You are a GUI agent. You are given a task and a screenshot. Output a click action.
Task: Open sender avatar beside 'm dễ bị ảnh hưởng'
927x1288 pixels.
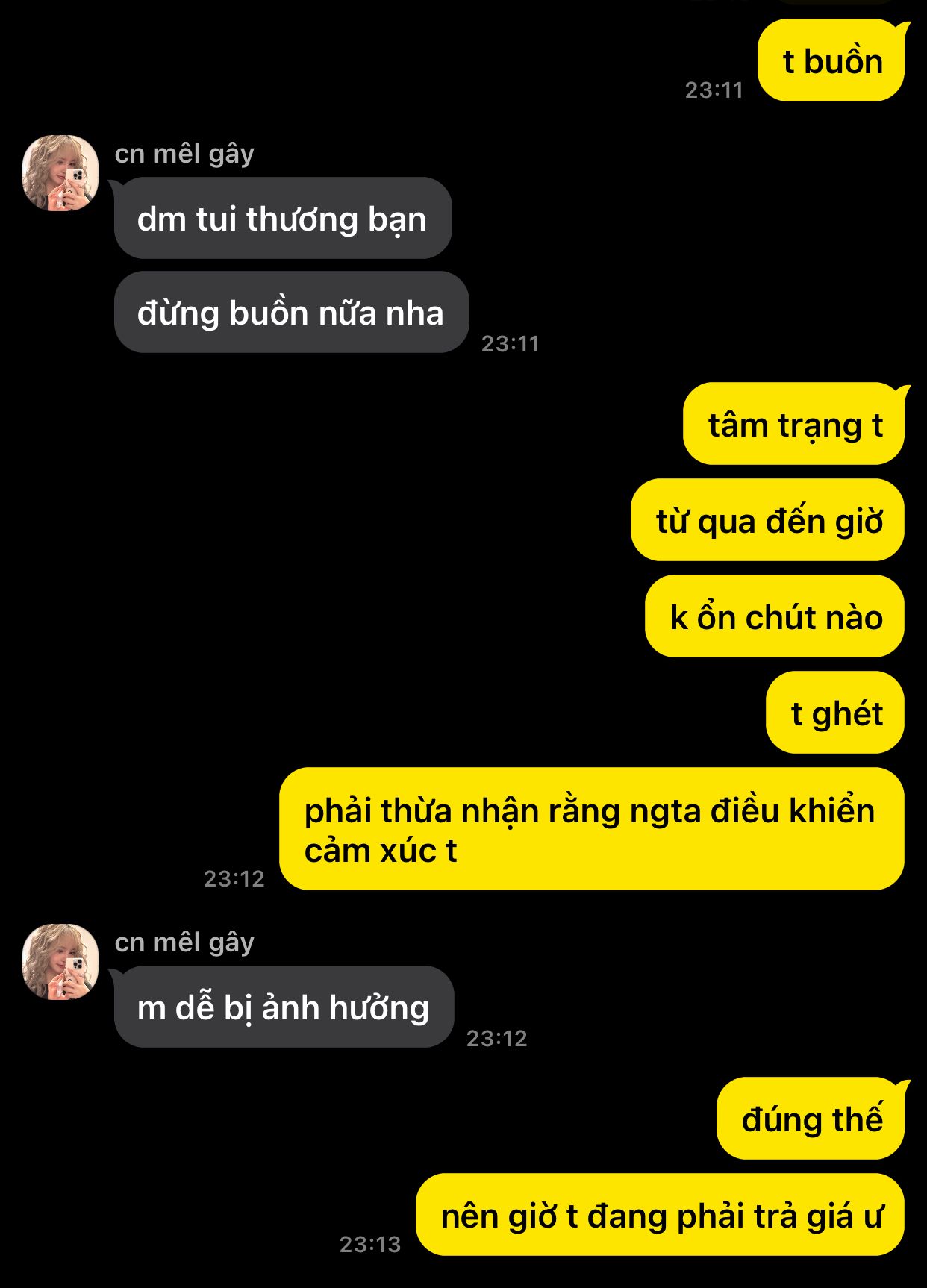point(60,962)
